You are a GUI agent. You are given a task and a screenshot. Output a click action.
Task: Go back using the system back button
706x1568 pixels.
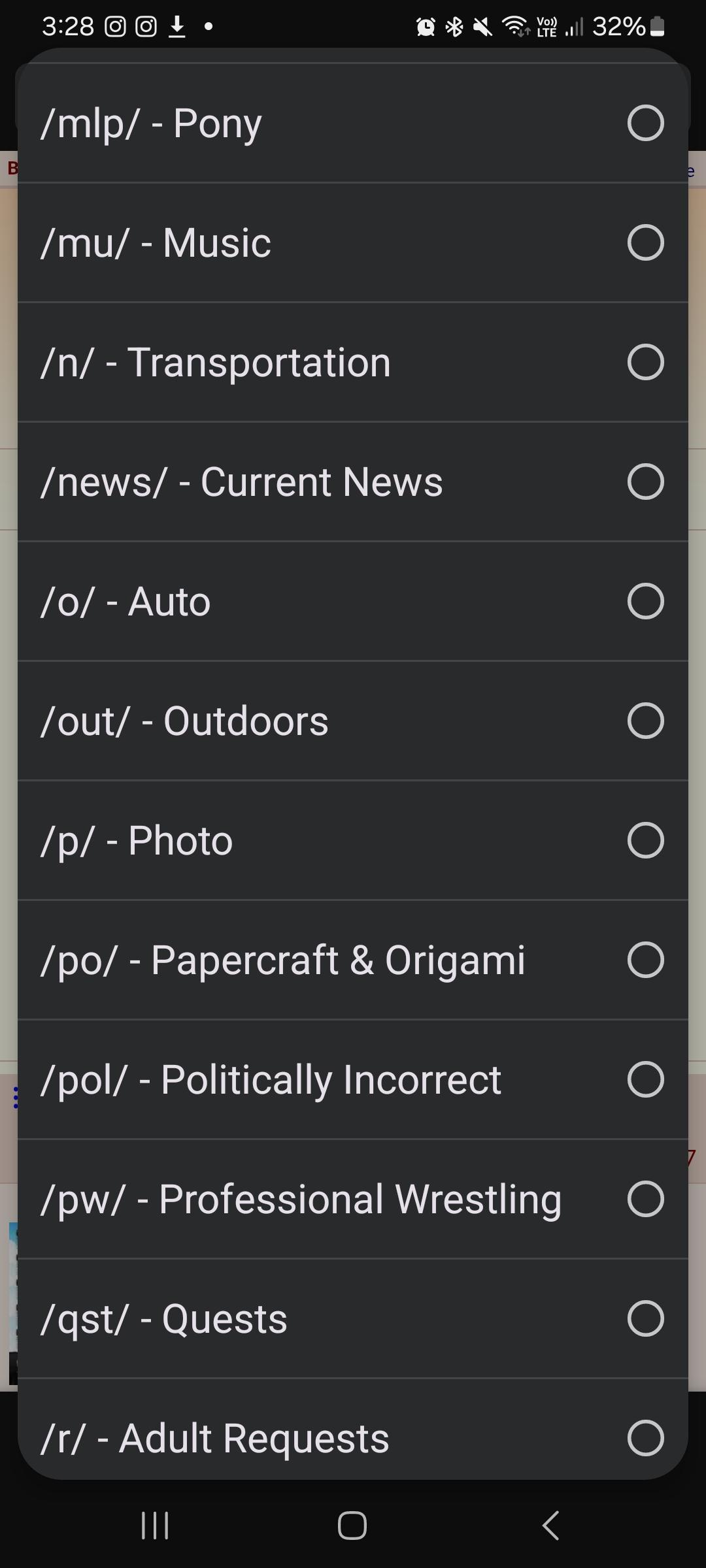tap(551, 1526)
